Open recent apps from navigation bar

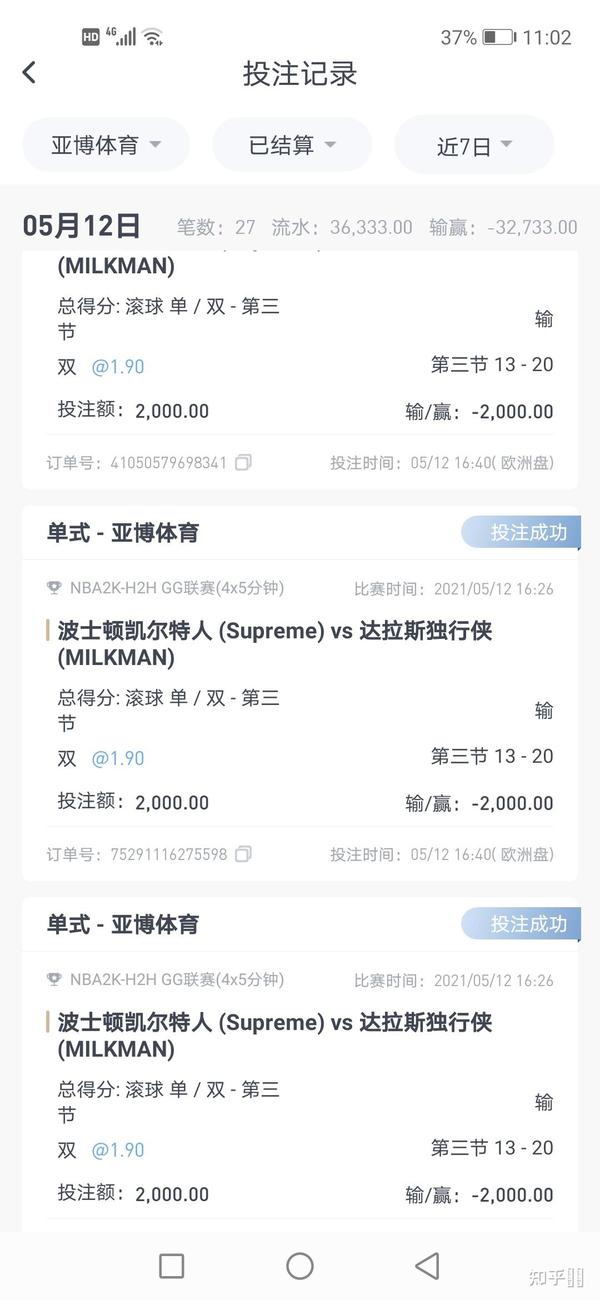(x=172, y=1266)
